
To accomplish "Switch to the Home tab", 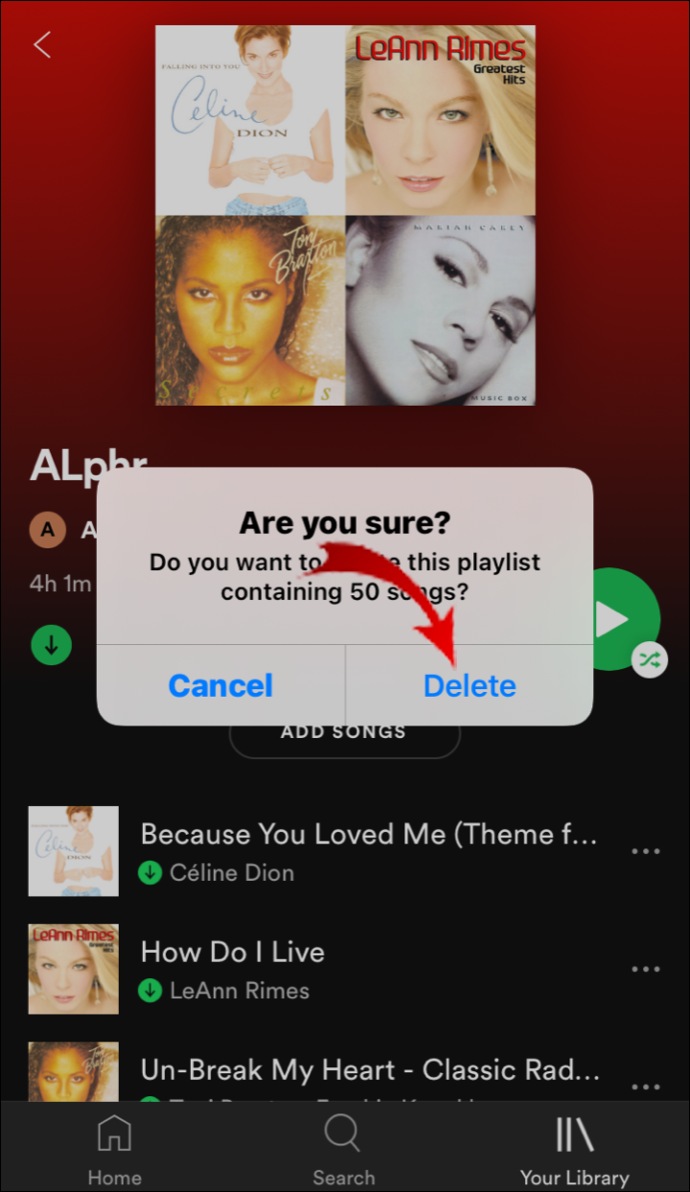I will click(x=114, y=1148).
